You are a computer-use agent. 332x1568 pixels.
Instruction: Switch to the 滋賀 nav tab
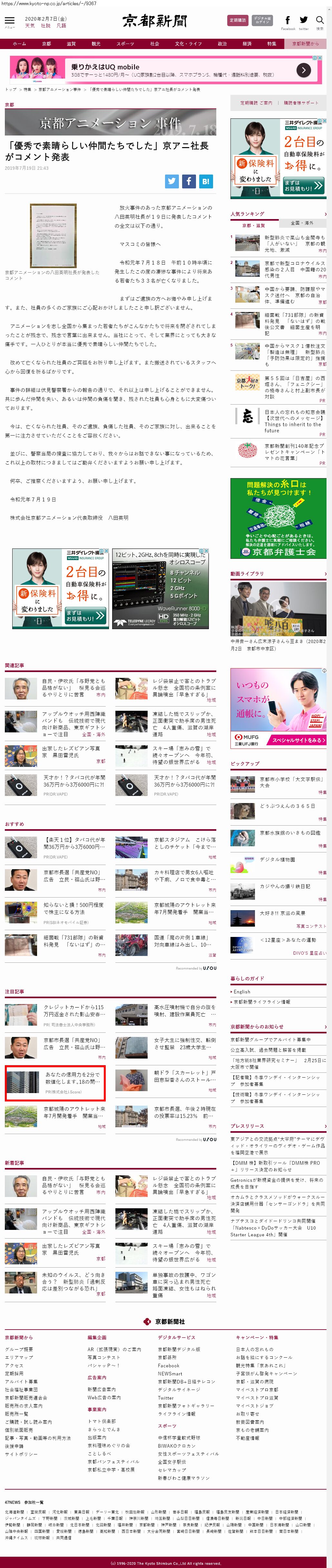coord(71,44)
